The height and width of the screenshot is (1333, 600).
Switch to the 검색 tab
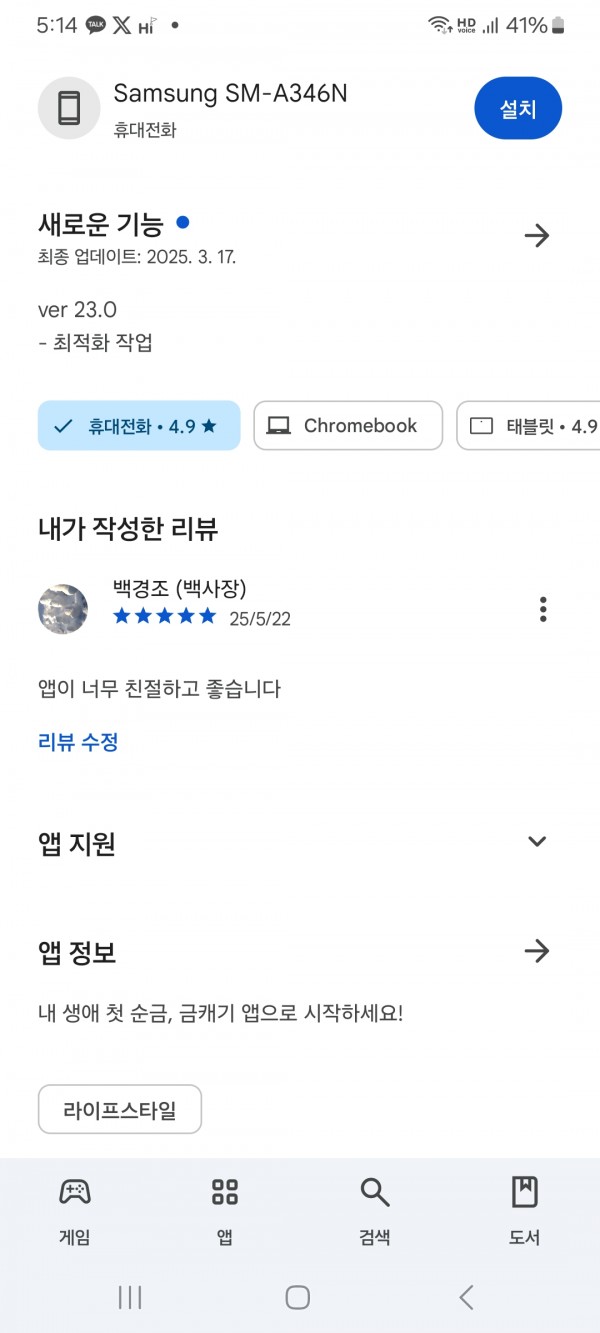pyautogui.click(x=375, y=1210)
